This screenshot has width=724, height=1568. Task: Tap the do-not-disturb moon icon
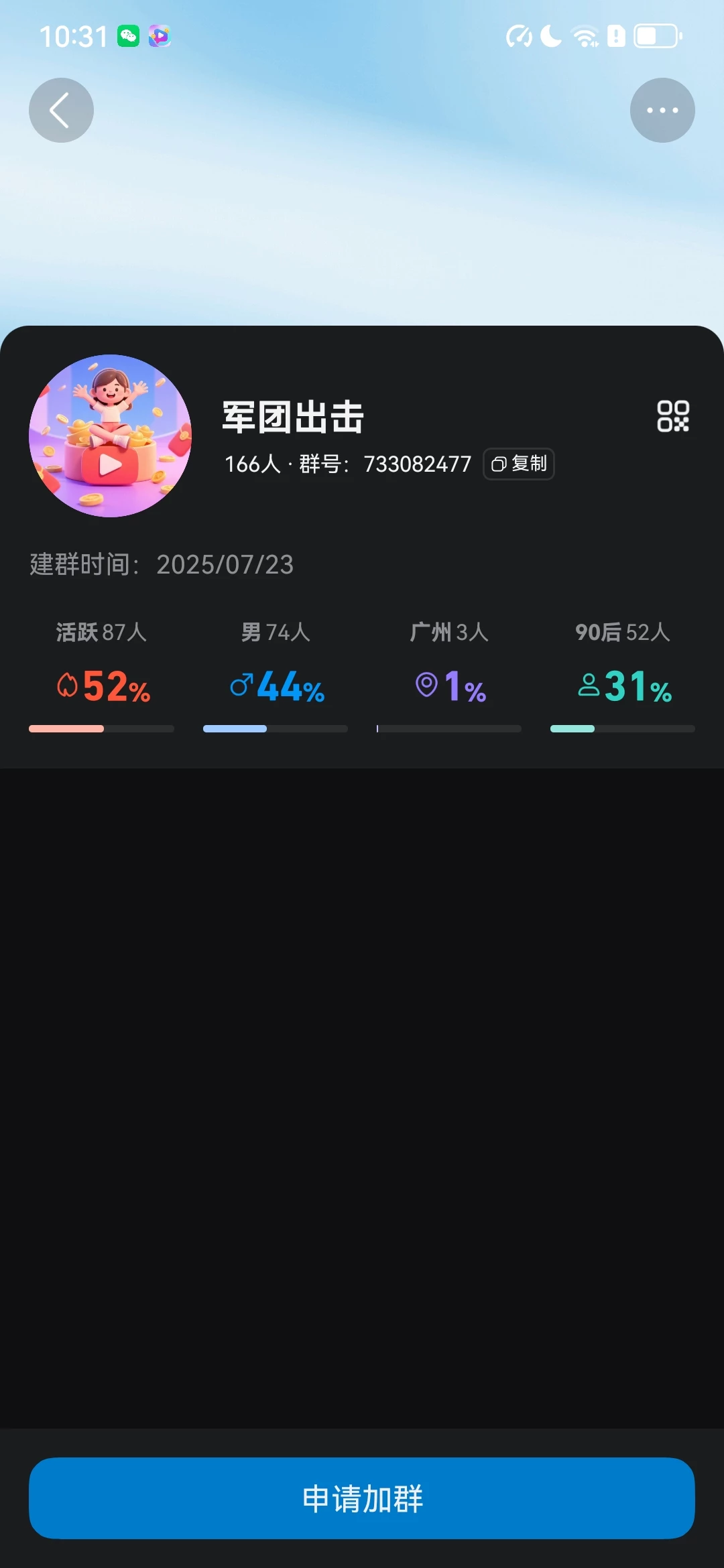550,36
